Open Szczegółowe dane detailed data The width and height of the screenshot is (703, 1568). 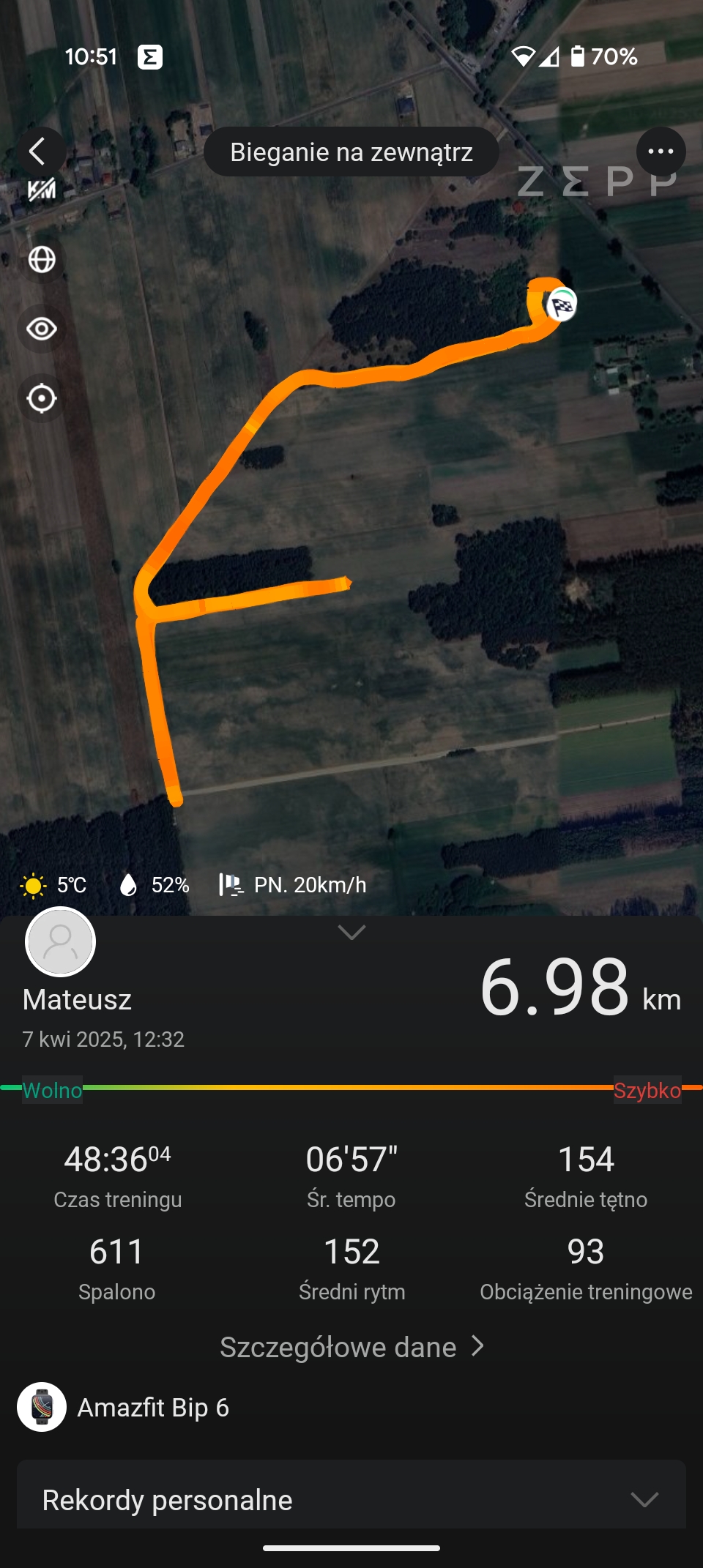[351, 1347]
